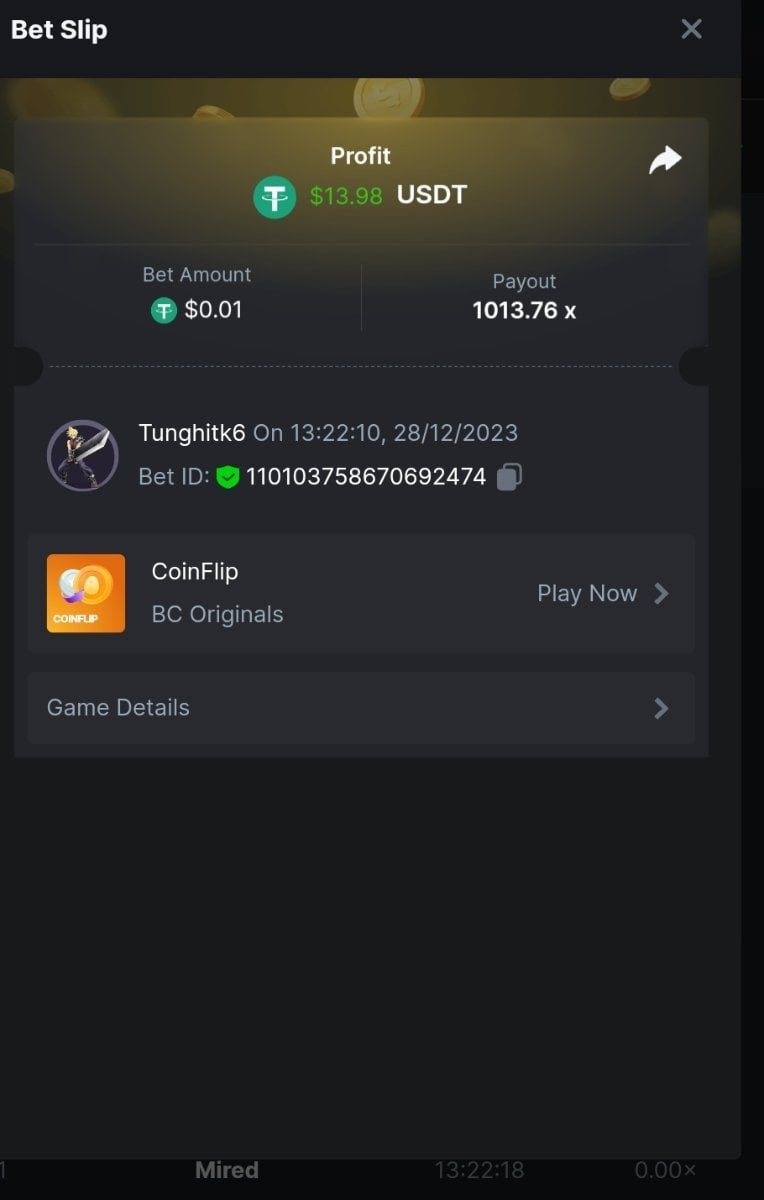The width and height of the screenshot is (764, 1200).
Task: Open Tunghitk6's profile avatar
Action: click(x=83, y=455)
